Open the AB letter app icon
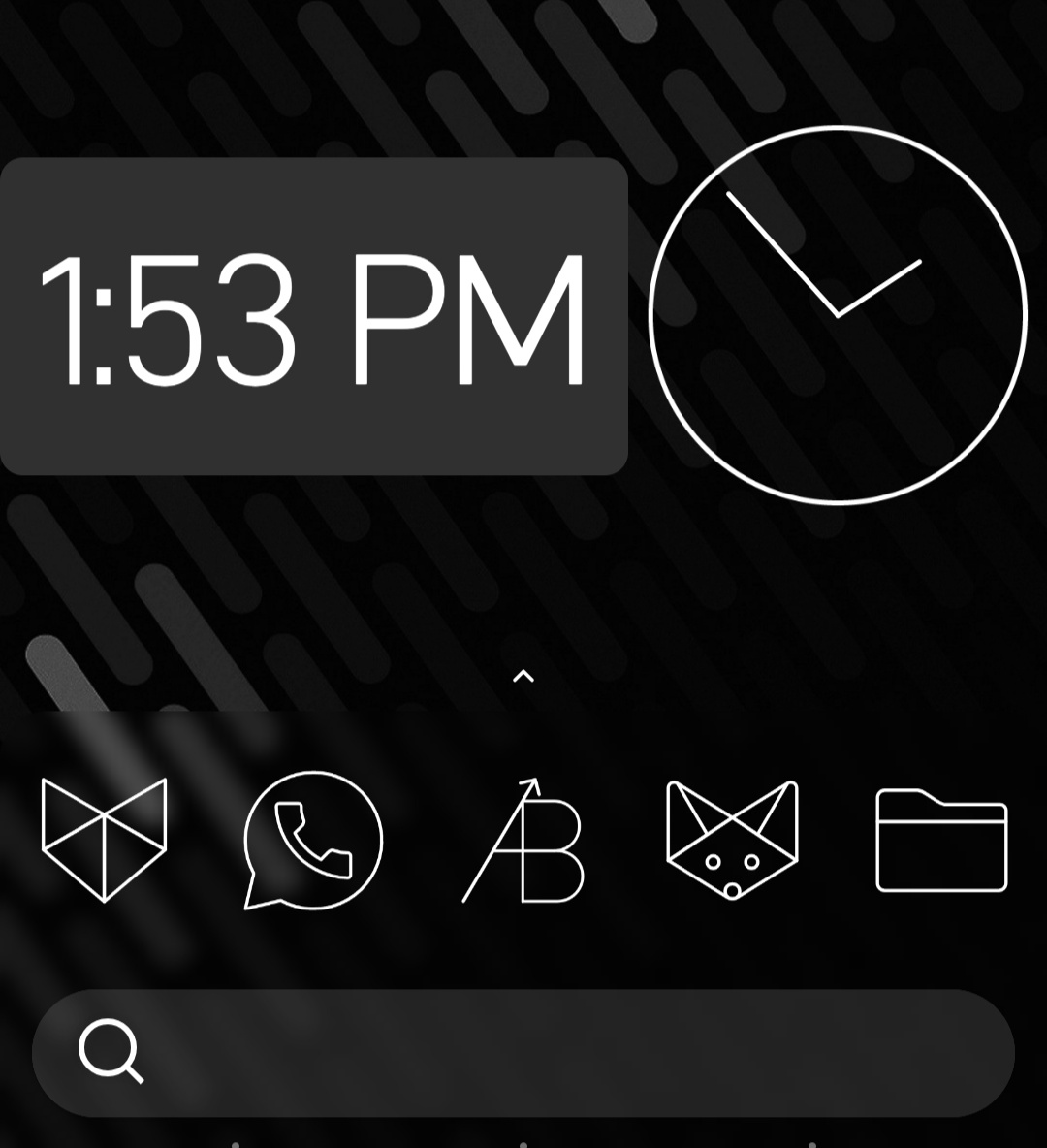 tap(523, 840)
